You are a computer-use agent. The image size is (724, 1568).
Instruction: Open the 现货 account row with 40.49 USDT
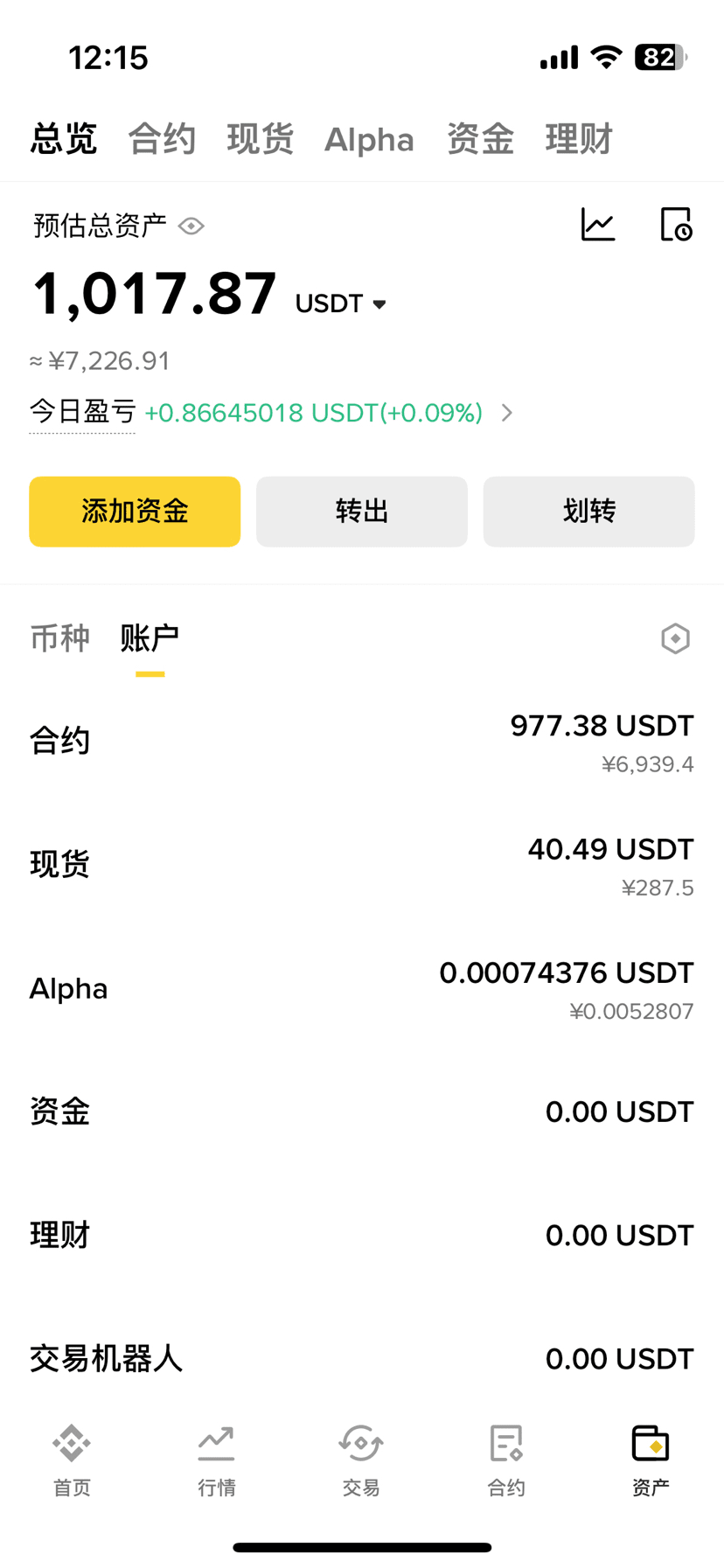pyautogui.click(x=362, y=865)
